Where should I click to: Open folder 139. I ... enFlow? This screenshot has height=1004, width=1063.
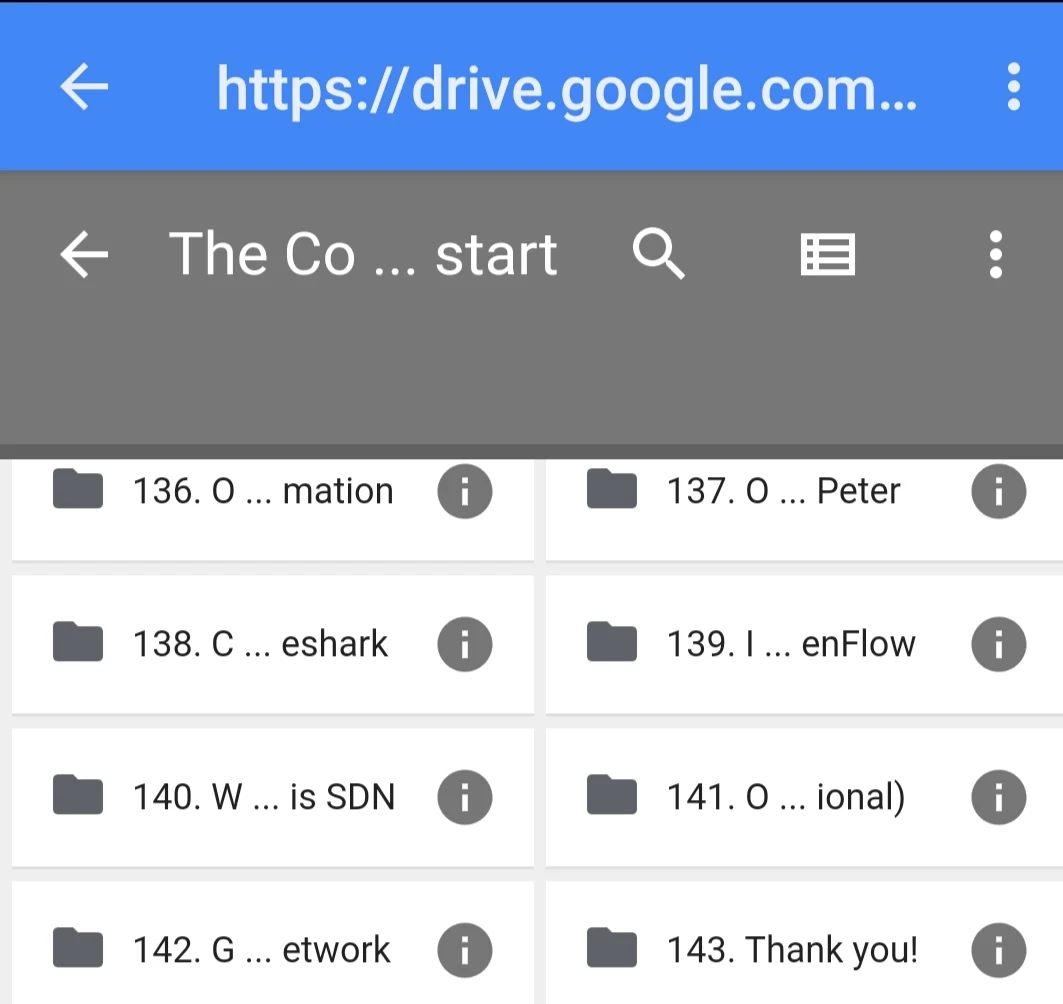pyautogui.click(x=790, y=644)
